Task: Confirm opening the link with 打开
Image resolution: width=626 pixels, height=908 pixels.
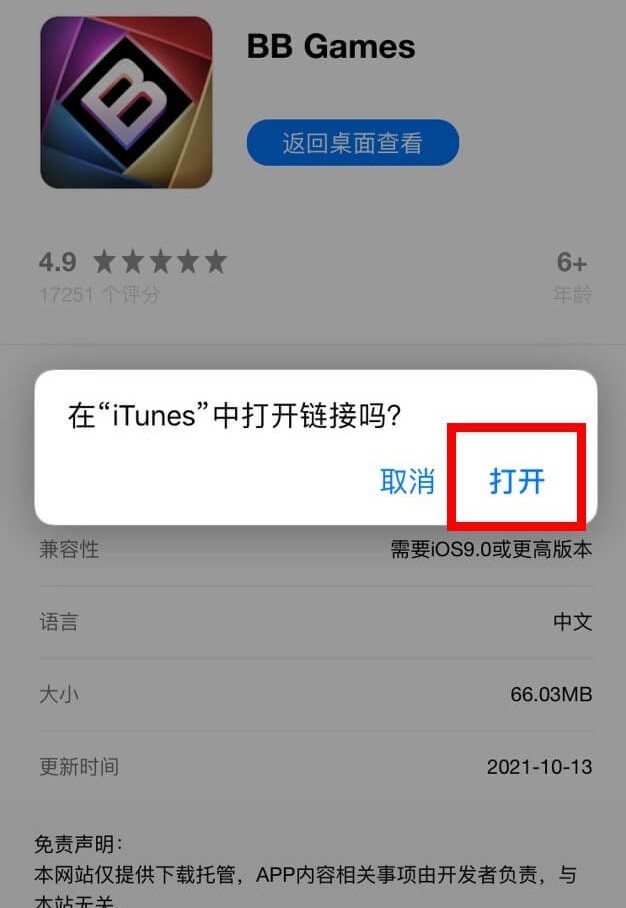Action: (516, 481)
